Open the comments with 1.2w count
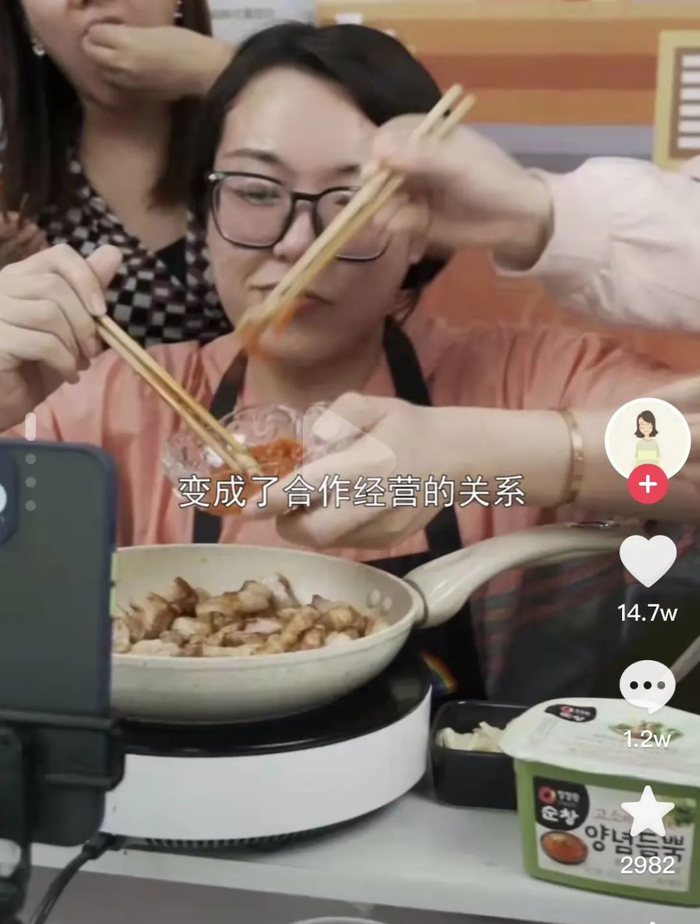 click(647, 686)
